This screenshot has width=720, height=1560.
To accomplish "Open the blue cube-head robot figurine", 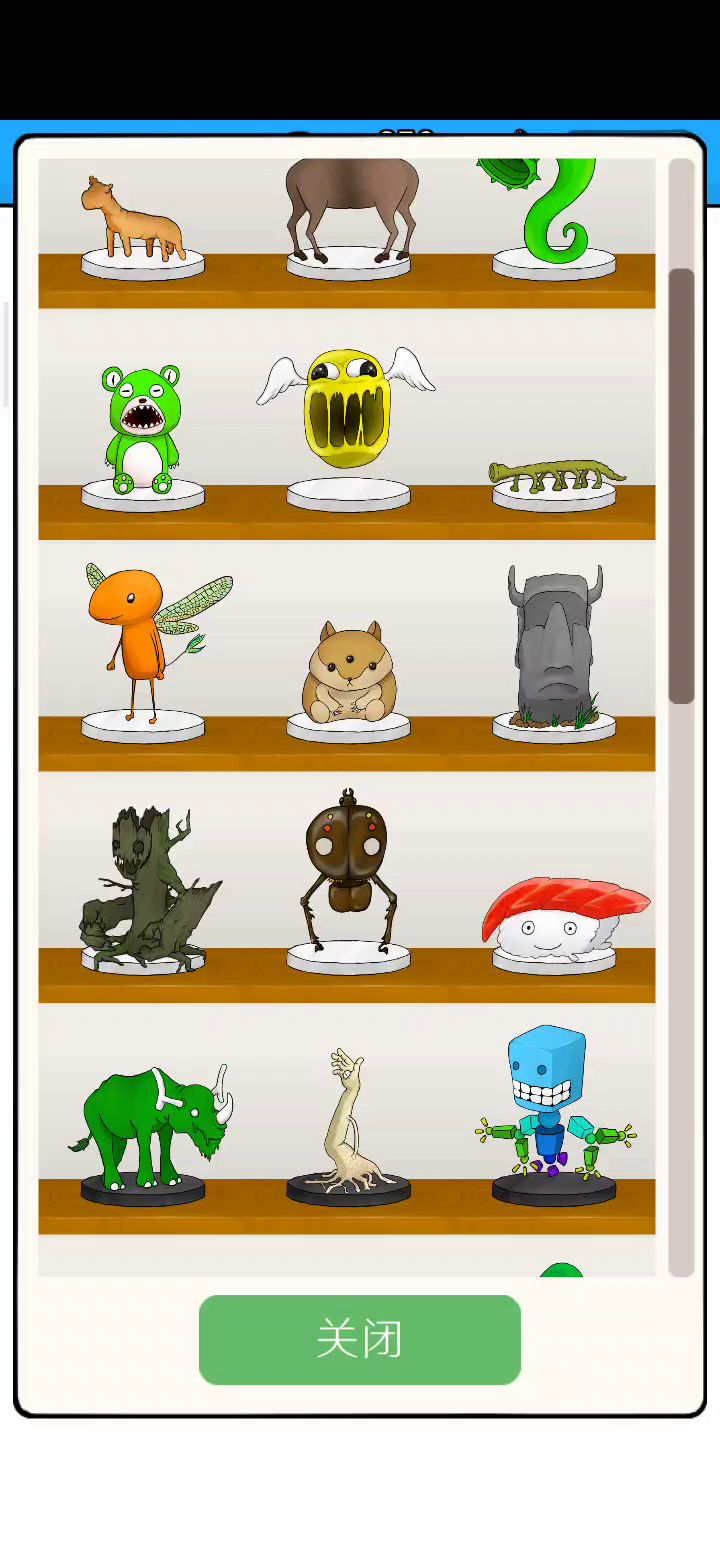I will 552,1103.
